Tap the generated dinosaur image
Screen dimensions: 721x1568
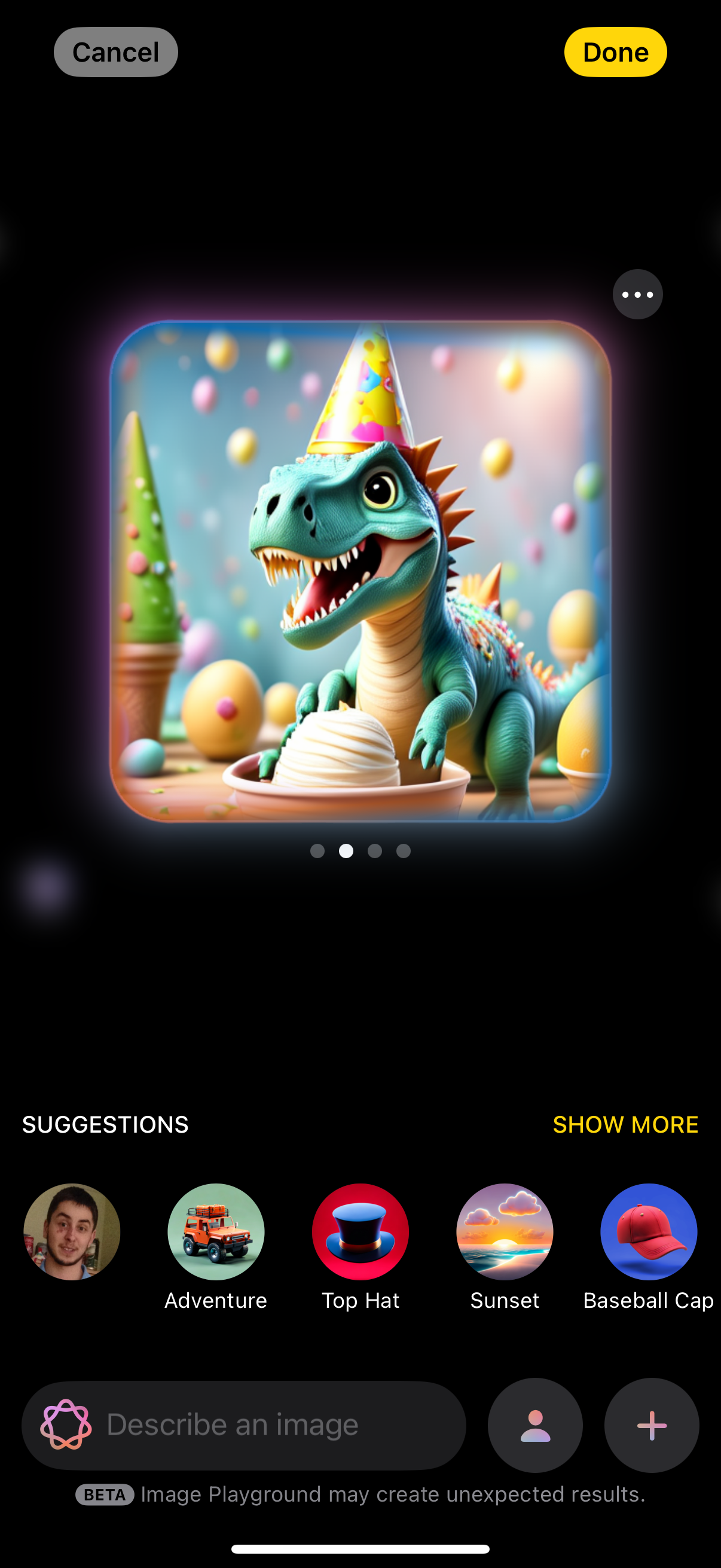[360, 571]
